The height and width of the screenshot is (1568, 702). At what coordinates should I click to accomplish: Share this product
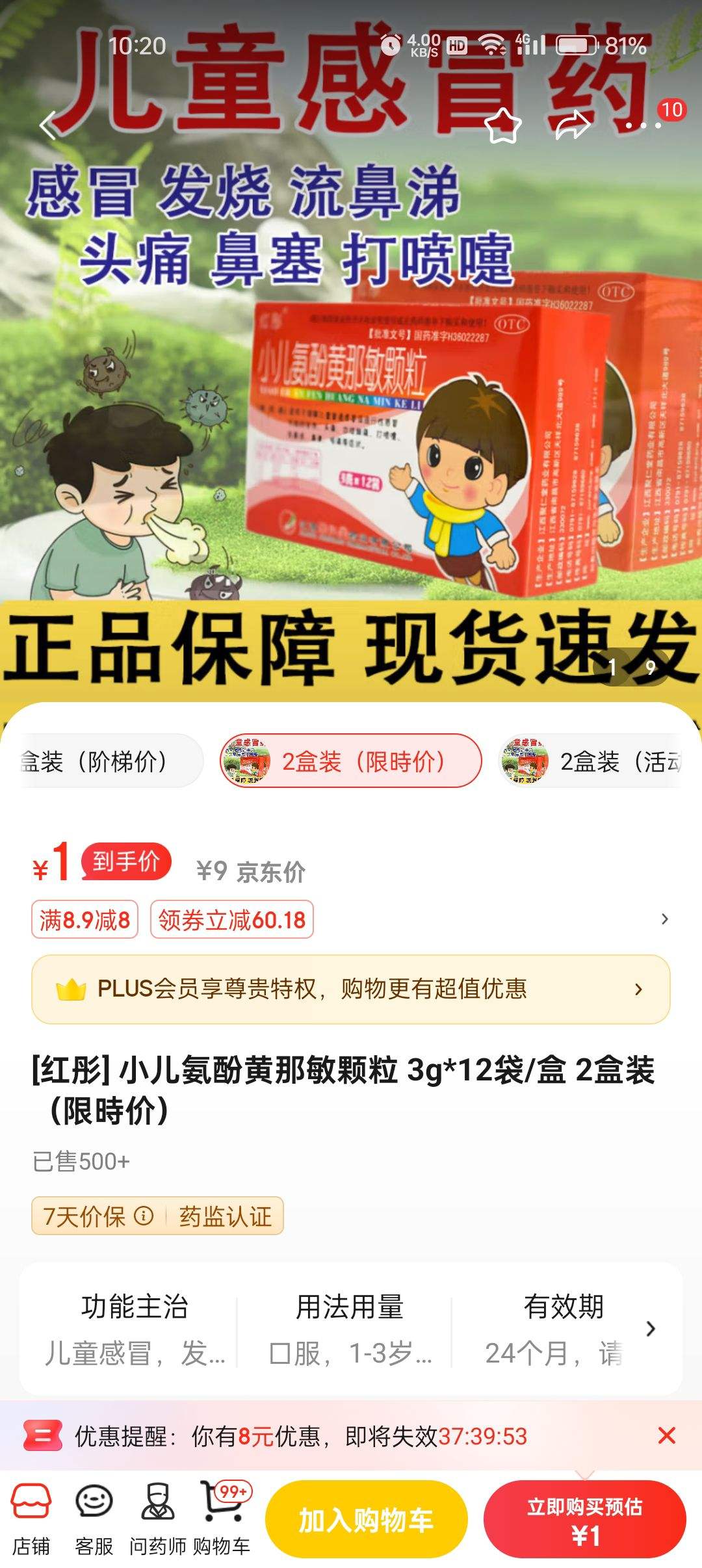[573, 125]
